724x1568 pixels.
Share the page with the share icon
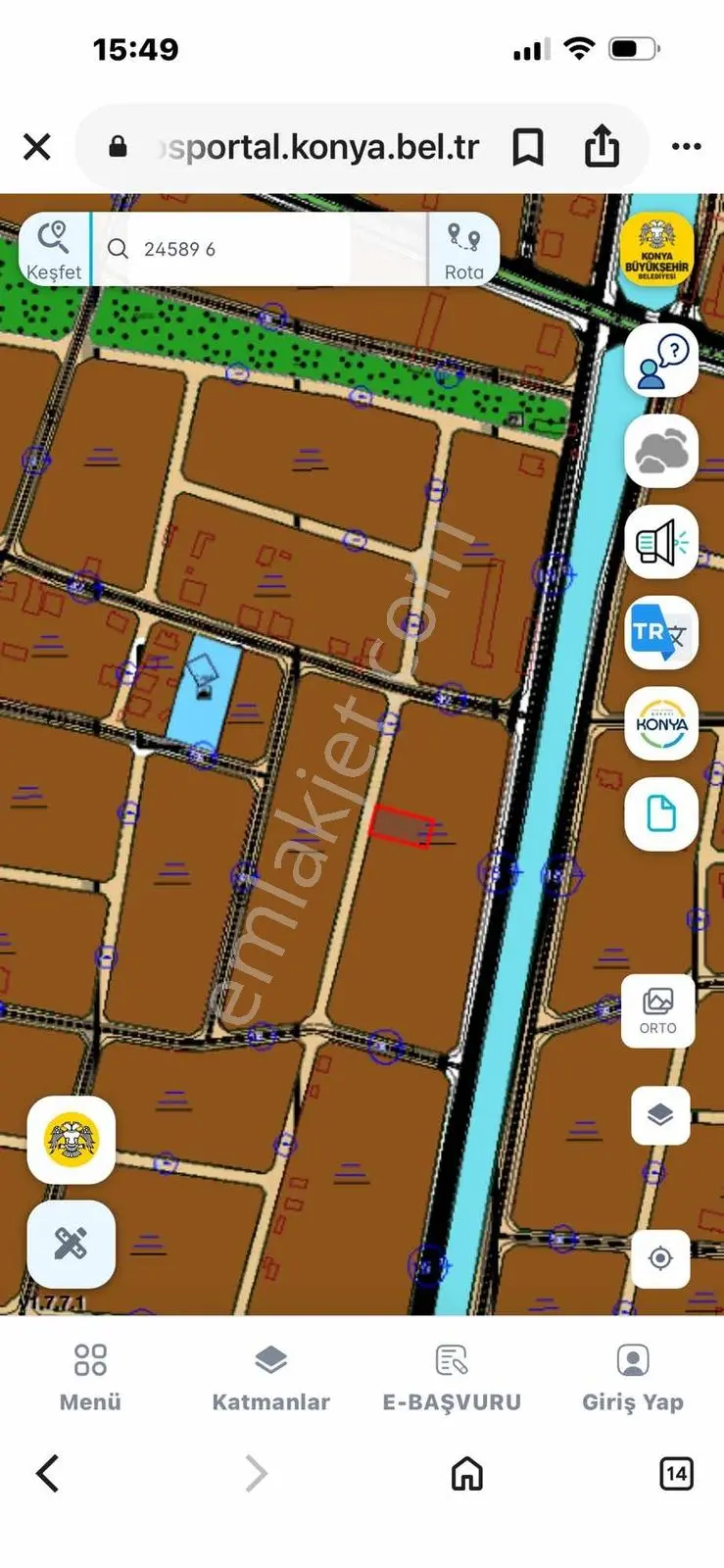pyautogui.click(x=602, y=146)
